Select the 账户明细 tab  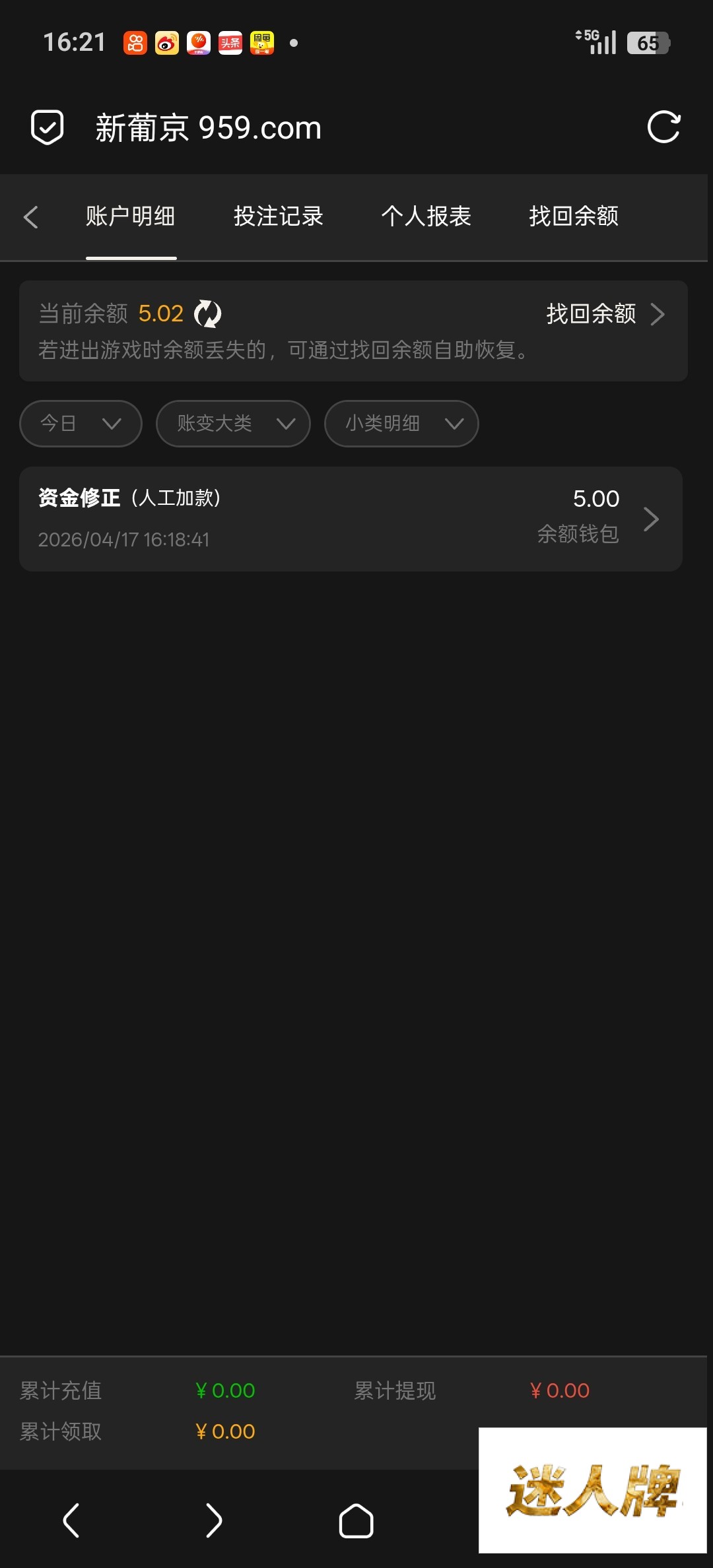131,216
